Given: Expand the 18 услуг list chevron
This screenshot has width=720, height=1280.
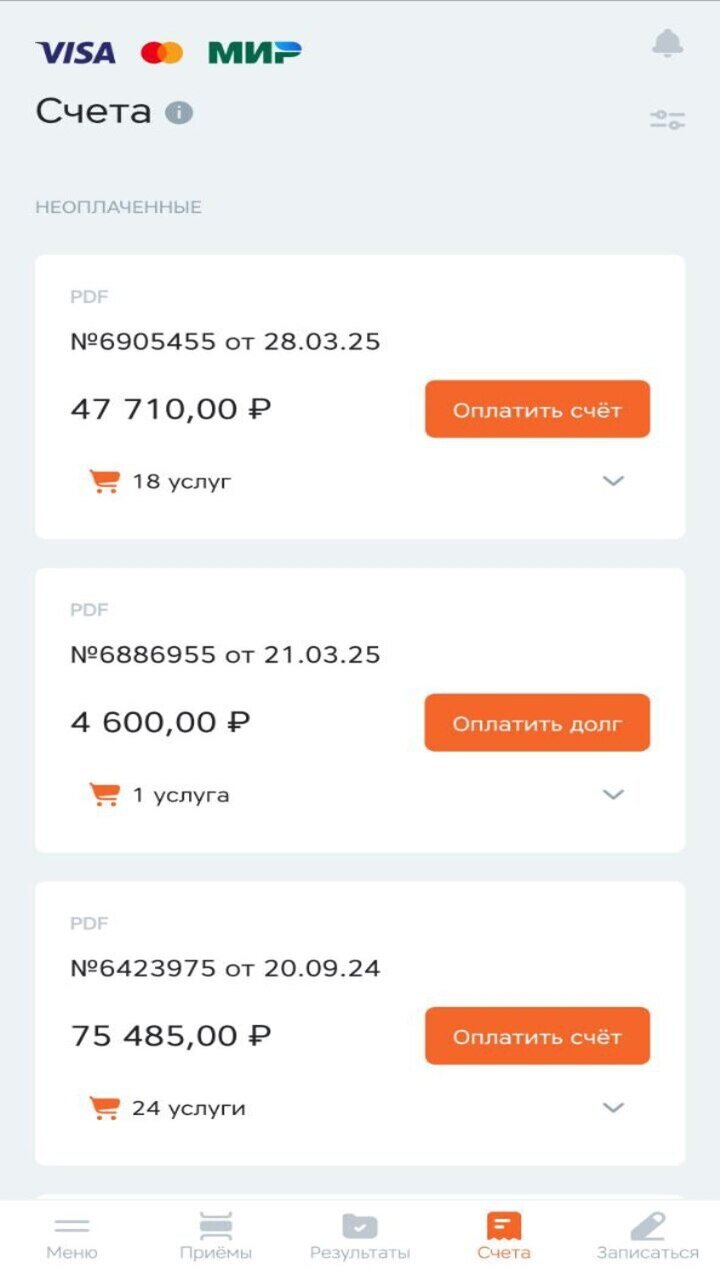Looking at the screenshot, I should click(x=613, y=481).
